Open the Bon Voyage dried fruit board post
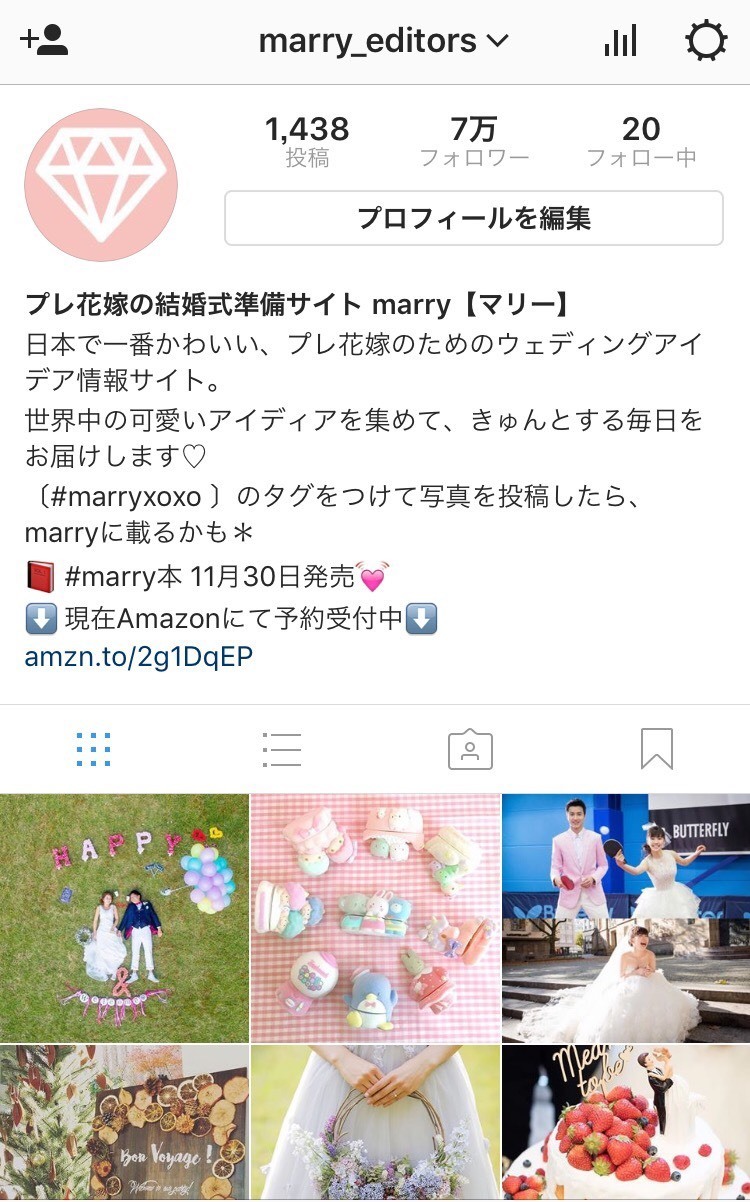This screenshot has height=1202, width=750. (124, 1123)
